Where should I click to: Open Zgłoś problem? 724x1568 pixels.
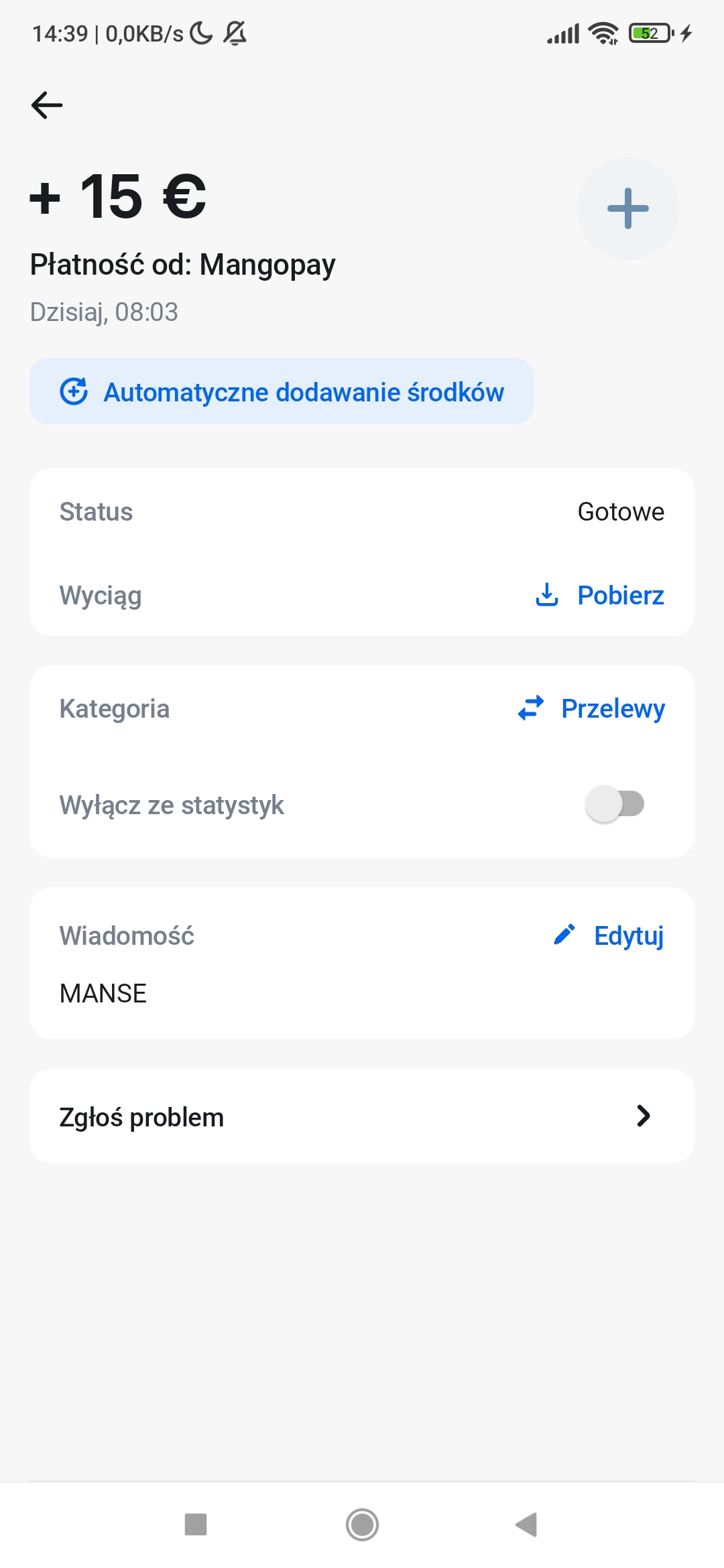362,1116
